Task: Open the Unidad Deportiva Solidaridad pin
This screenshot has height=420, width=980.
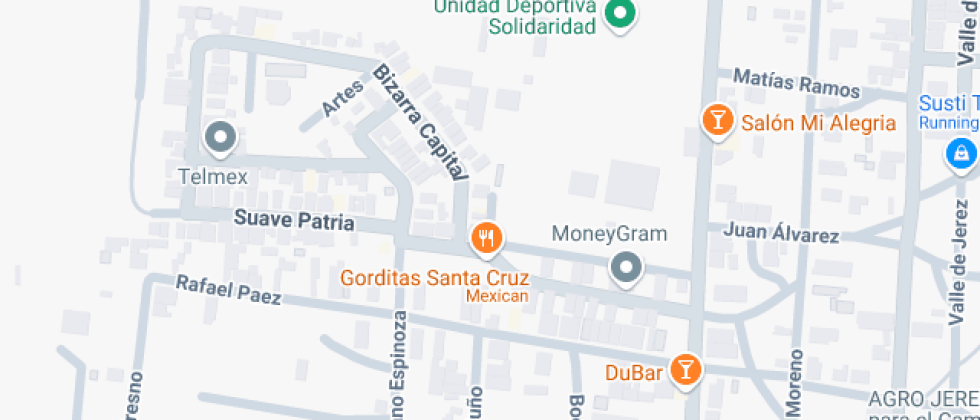Action: click(622, 14)
